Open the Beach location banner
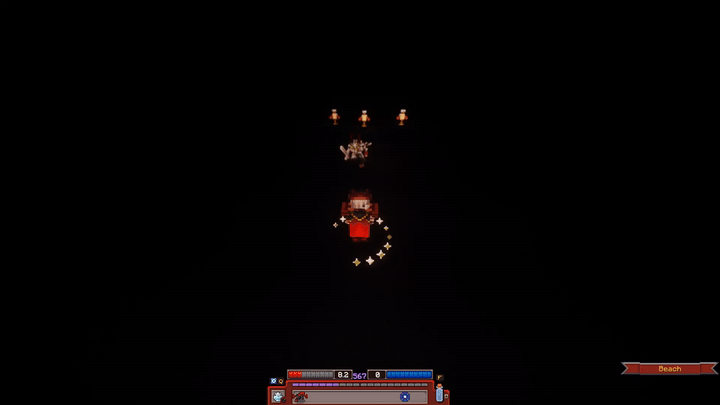The image size is (720, 405). coord(669,369)
